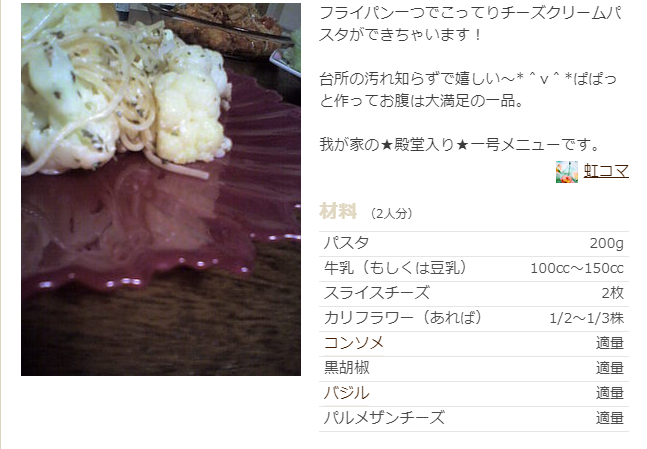The width and height of the screenshot is (647, 449).
Task: Tap the author avatar beside 虹コマ
Action: pyautogui.click(x=567, y=171)
